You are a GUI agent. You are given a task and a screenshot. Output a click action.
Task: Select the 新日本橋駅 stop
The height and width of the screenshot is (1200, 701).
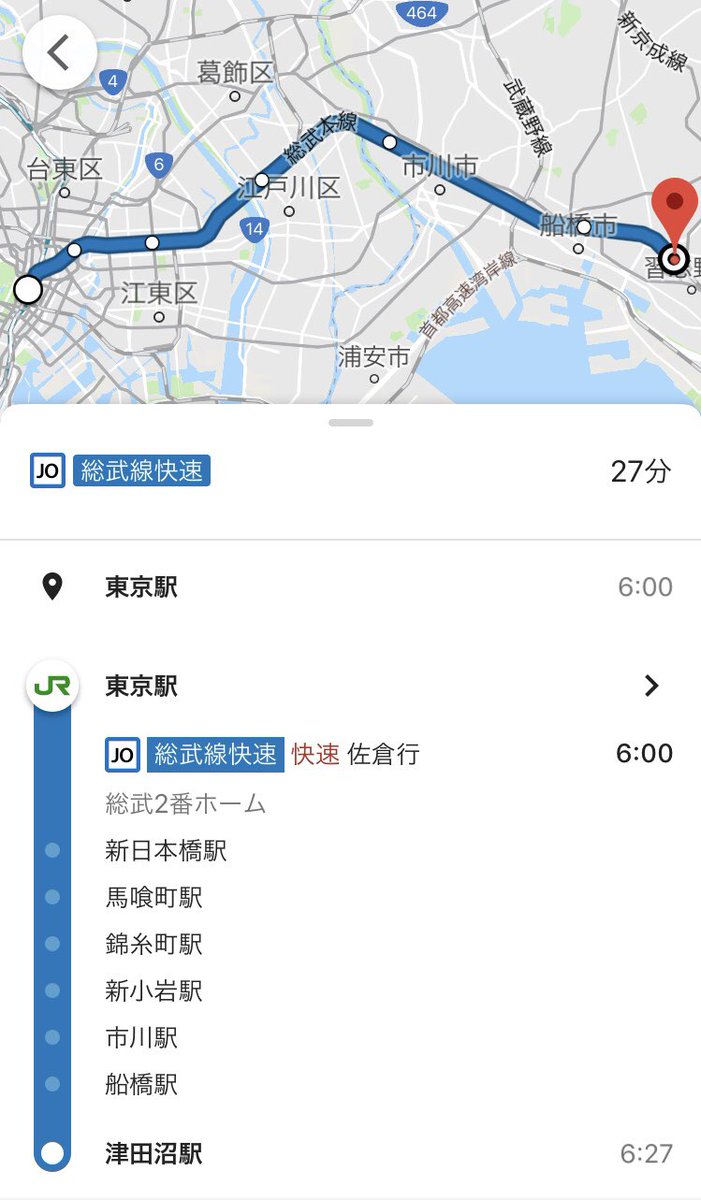point(166,851)
